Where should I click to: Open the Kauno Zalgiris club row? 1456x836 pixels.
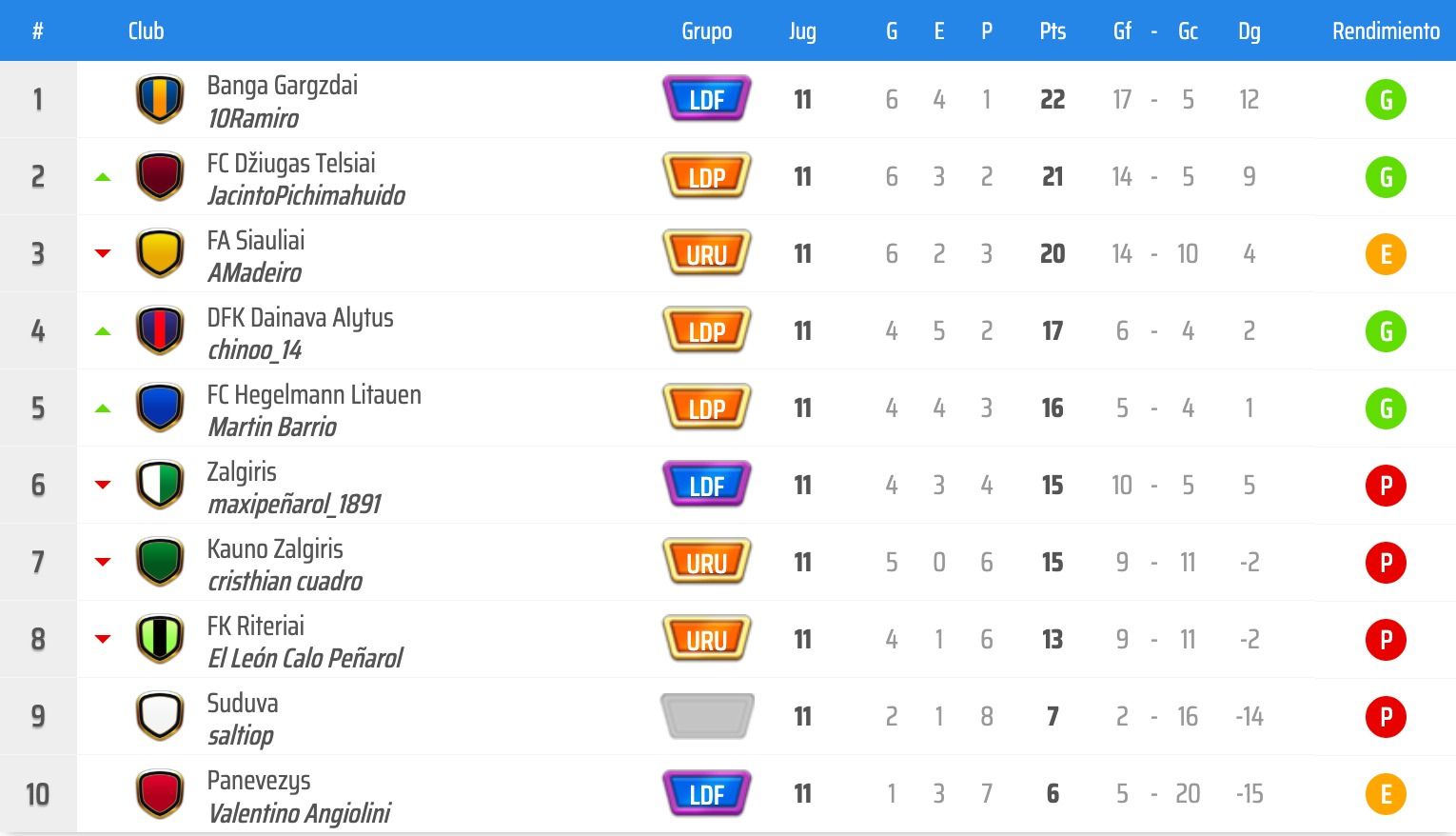tap(274, 549)
